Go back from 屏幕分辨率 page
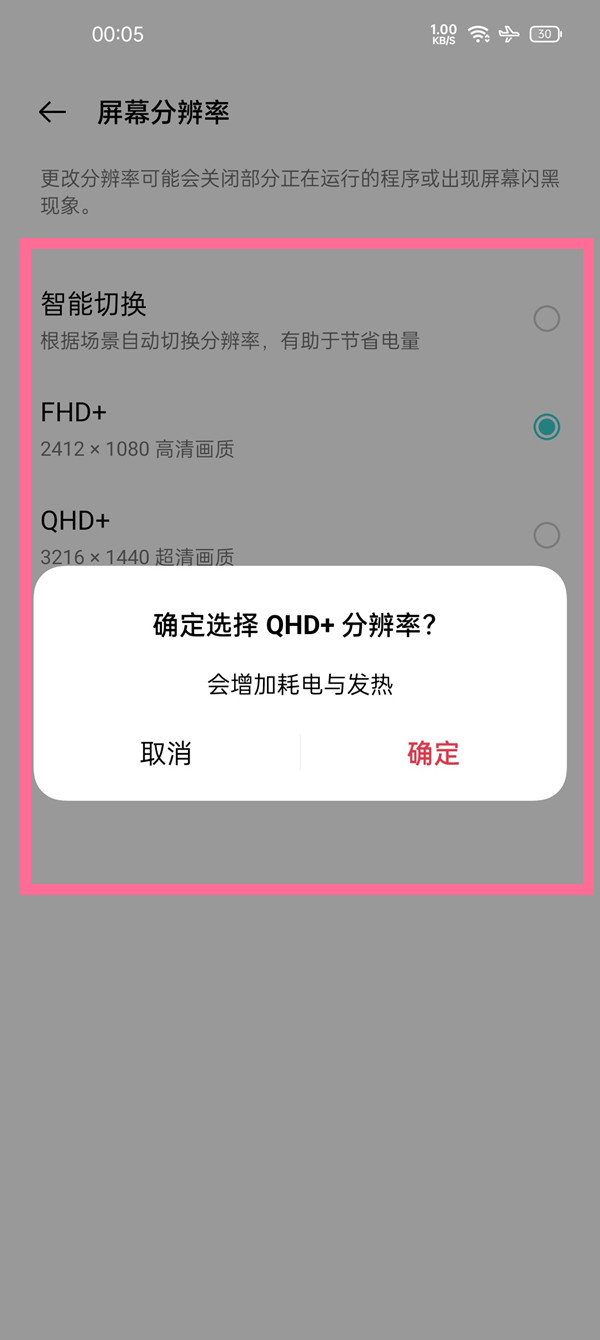This screenshot has width=600, height=1340. [x=52, y=112]
